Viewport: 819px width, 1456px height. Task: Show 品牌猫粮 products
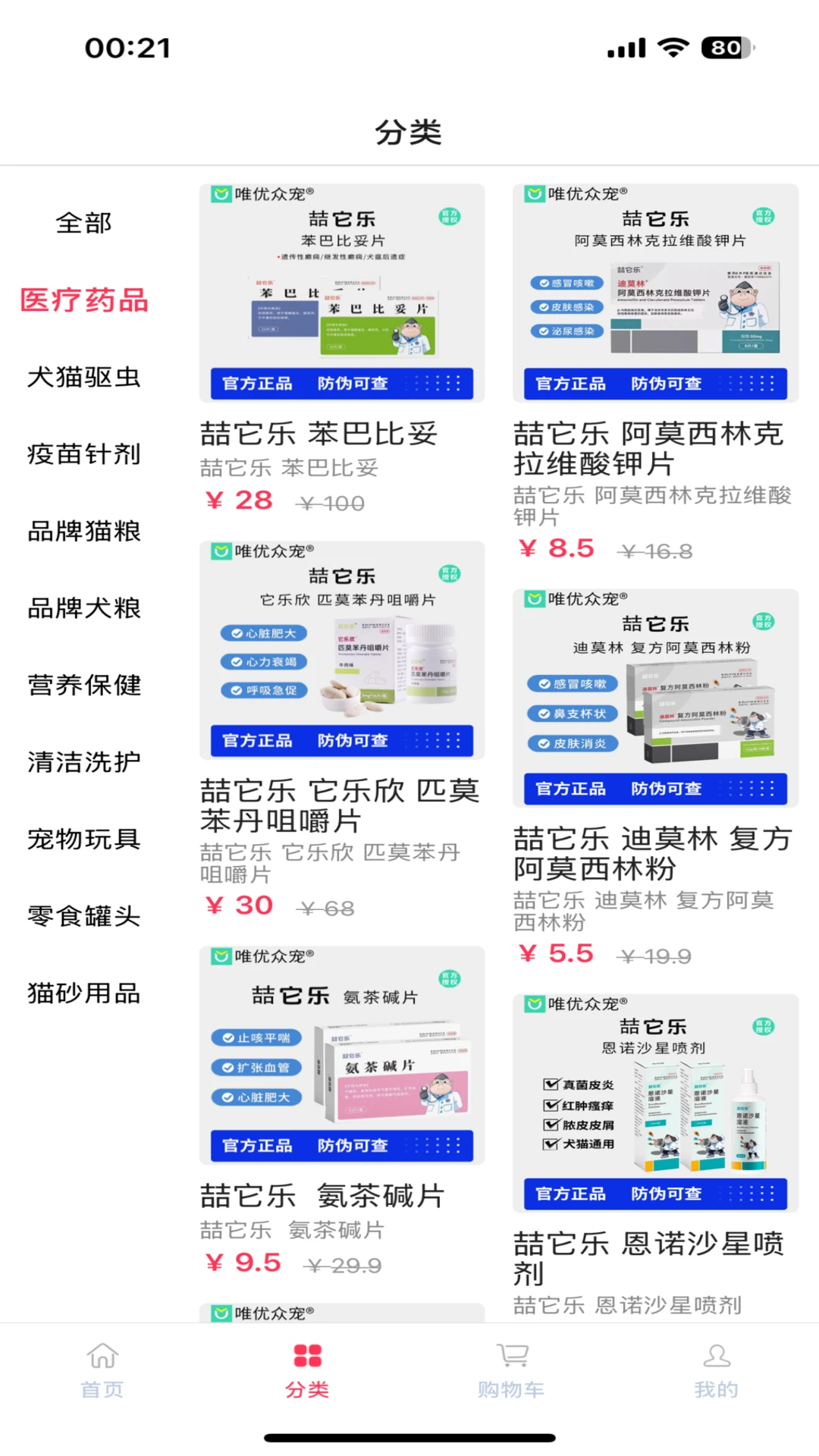coord(83,532)
